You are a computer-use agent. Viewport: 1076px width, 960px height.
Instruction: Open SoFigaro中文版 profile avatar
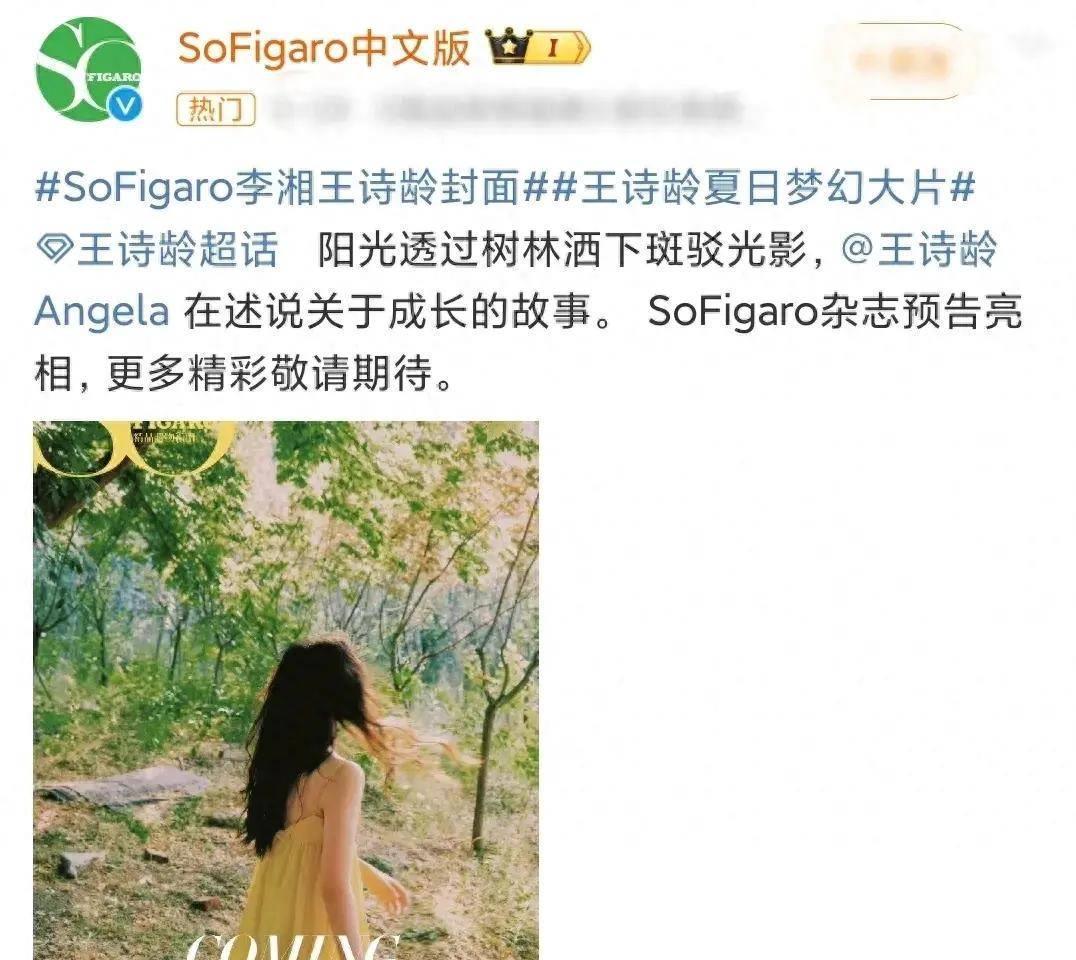(88, 70)
